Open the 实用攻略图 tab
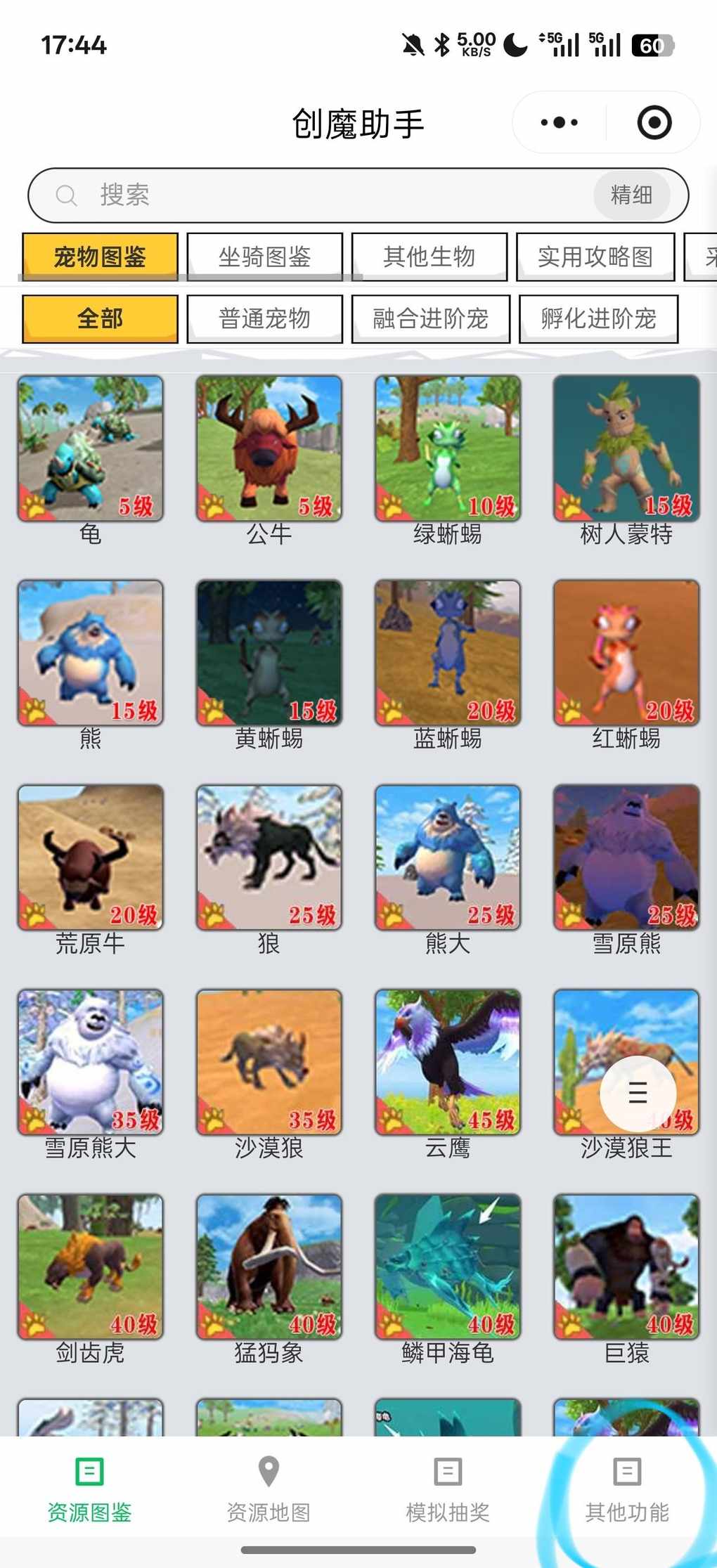 point(595,257)
